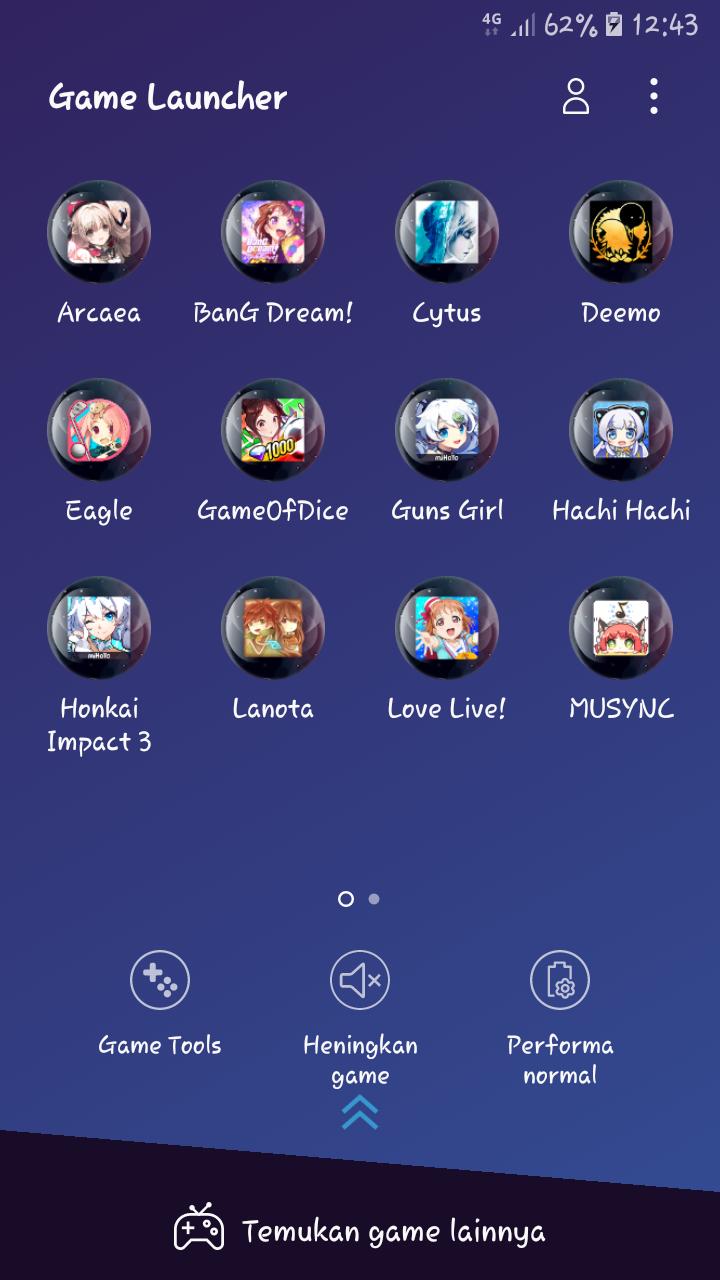Expand the panel with the double chevron
The width and height of the screenshot is (720, 1280).
point(360,1112)
